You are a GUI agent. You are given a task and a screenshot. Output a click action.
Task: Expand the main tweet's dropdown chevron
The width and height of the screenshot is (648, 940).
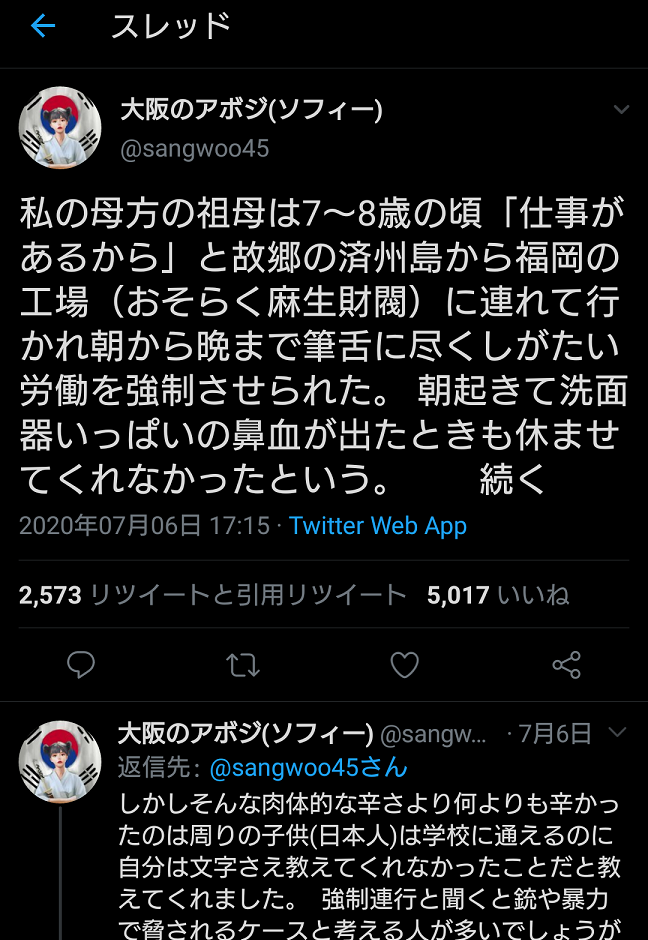621,110
